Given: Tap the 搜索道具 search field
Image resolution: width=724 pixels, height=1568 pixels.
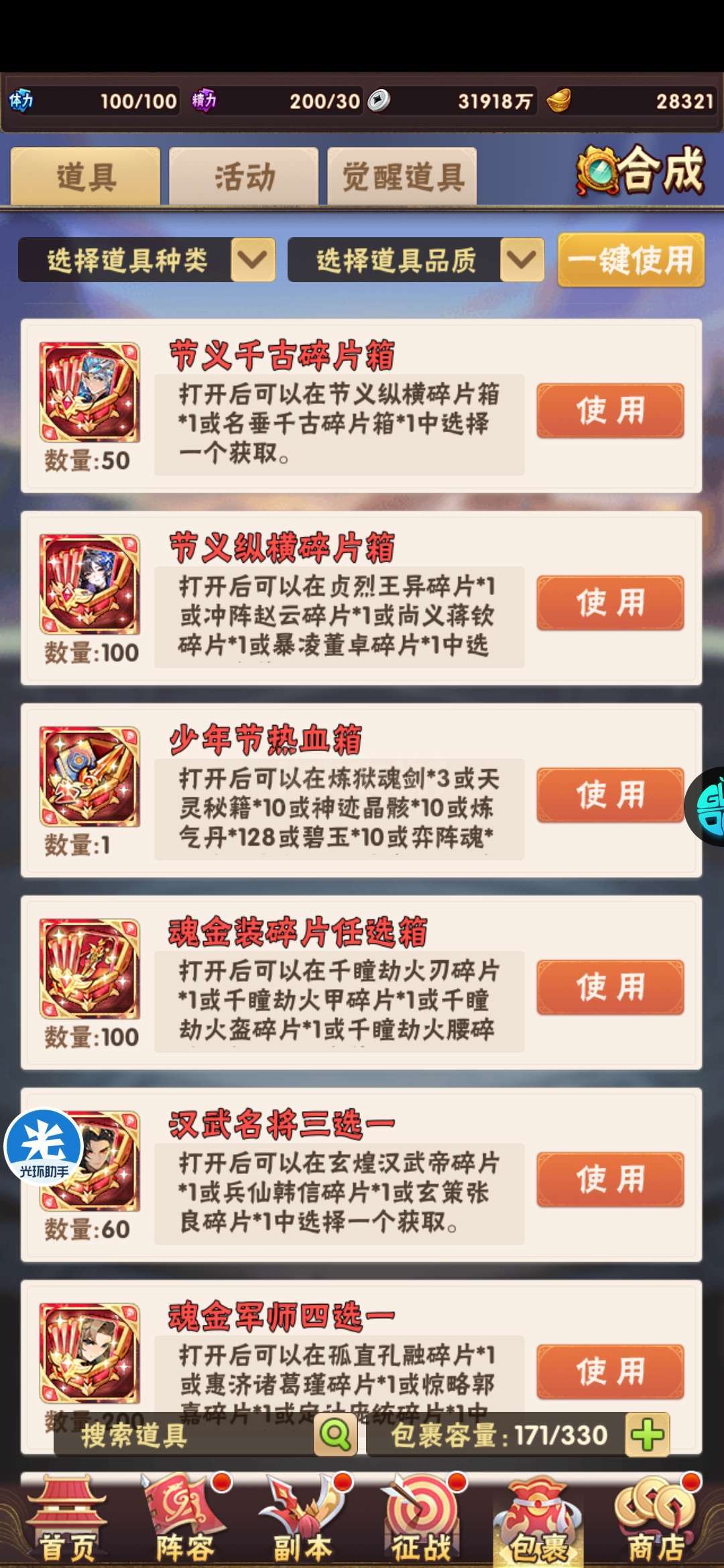Looking at the screenshot, I should pyautogui.click(x=181, y=1435).
